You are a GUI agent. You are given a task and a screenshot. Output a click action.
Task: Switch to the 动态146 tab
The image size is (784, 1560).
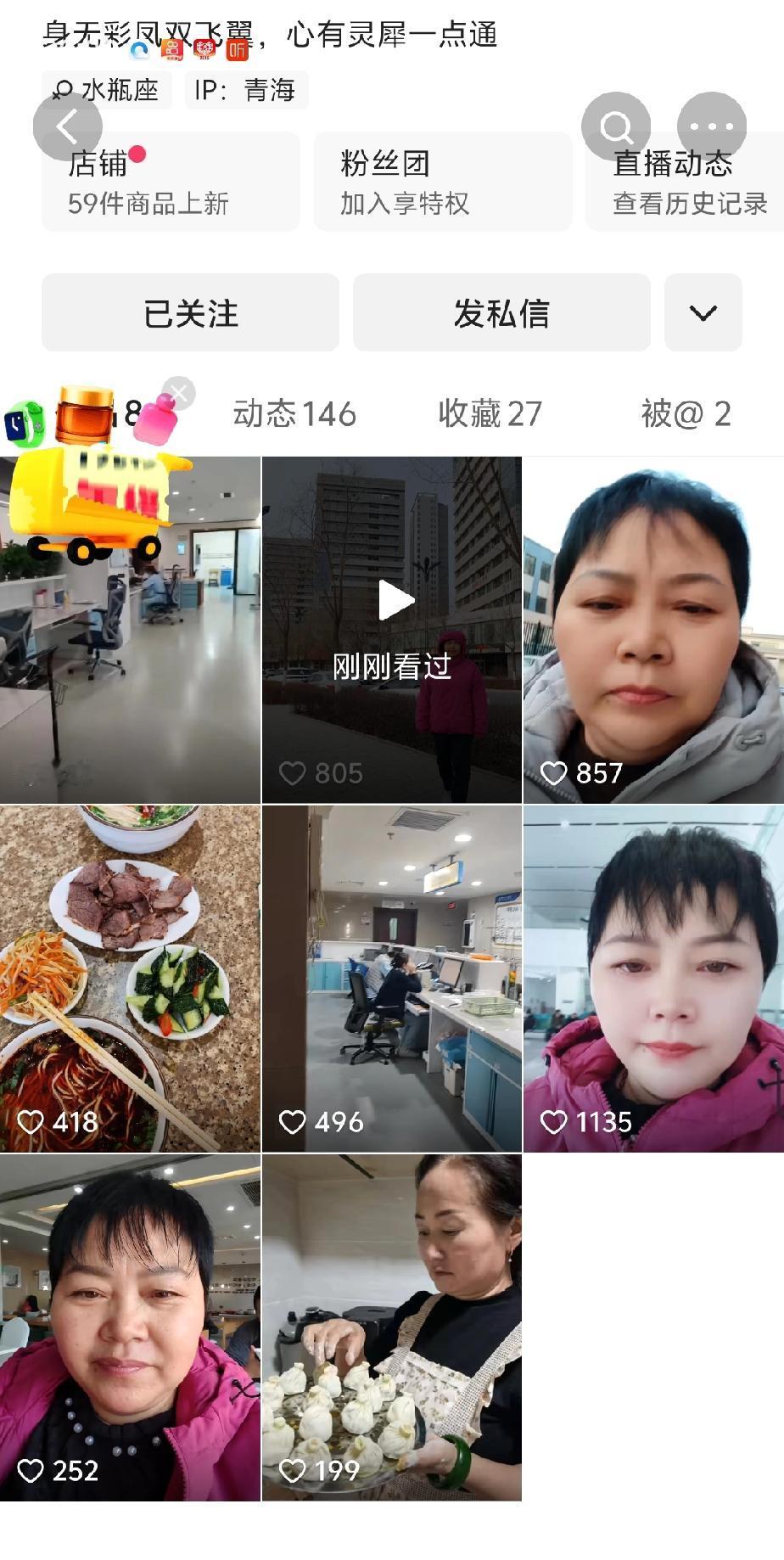click(294, 414)
